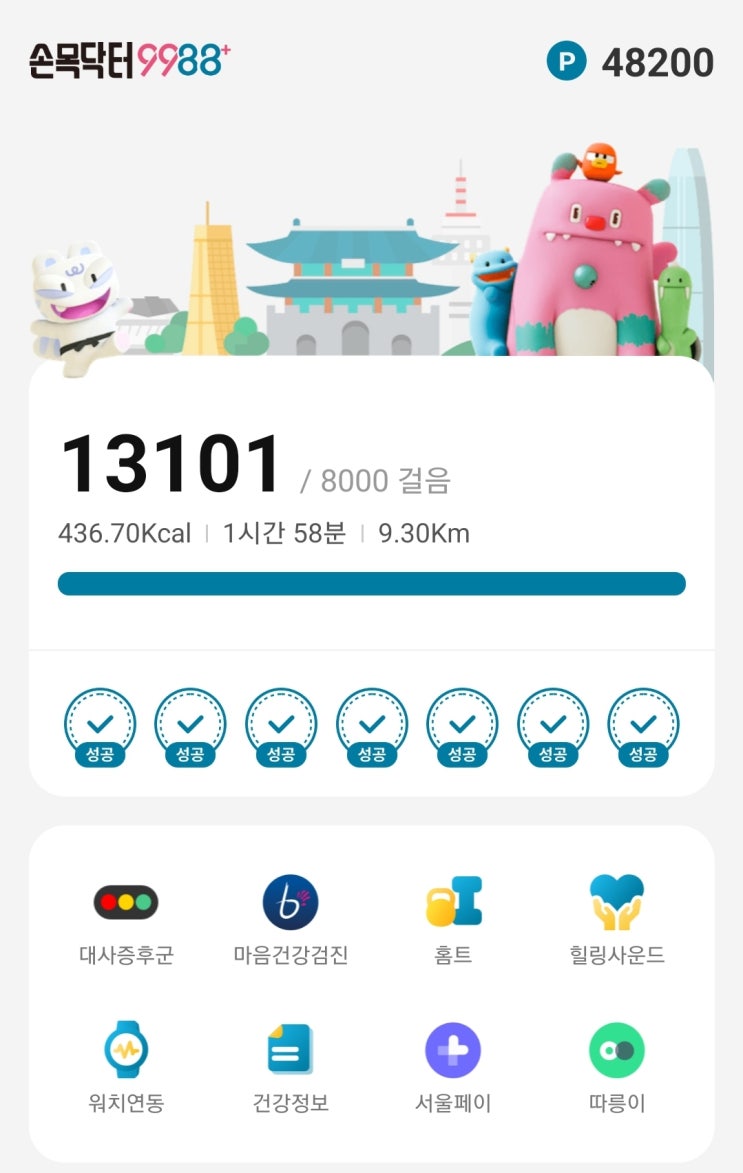Viewport: 743px width, 1173px height.
Task: Go to 따릉이 bike service
Action: tap(616, 1068)
